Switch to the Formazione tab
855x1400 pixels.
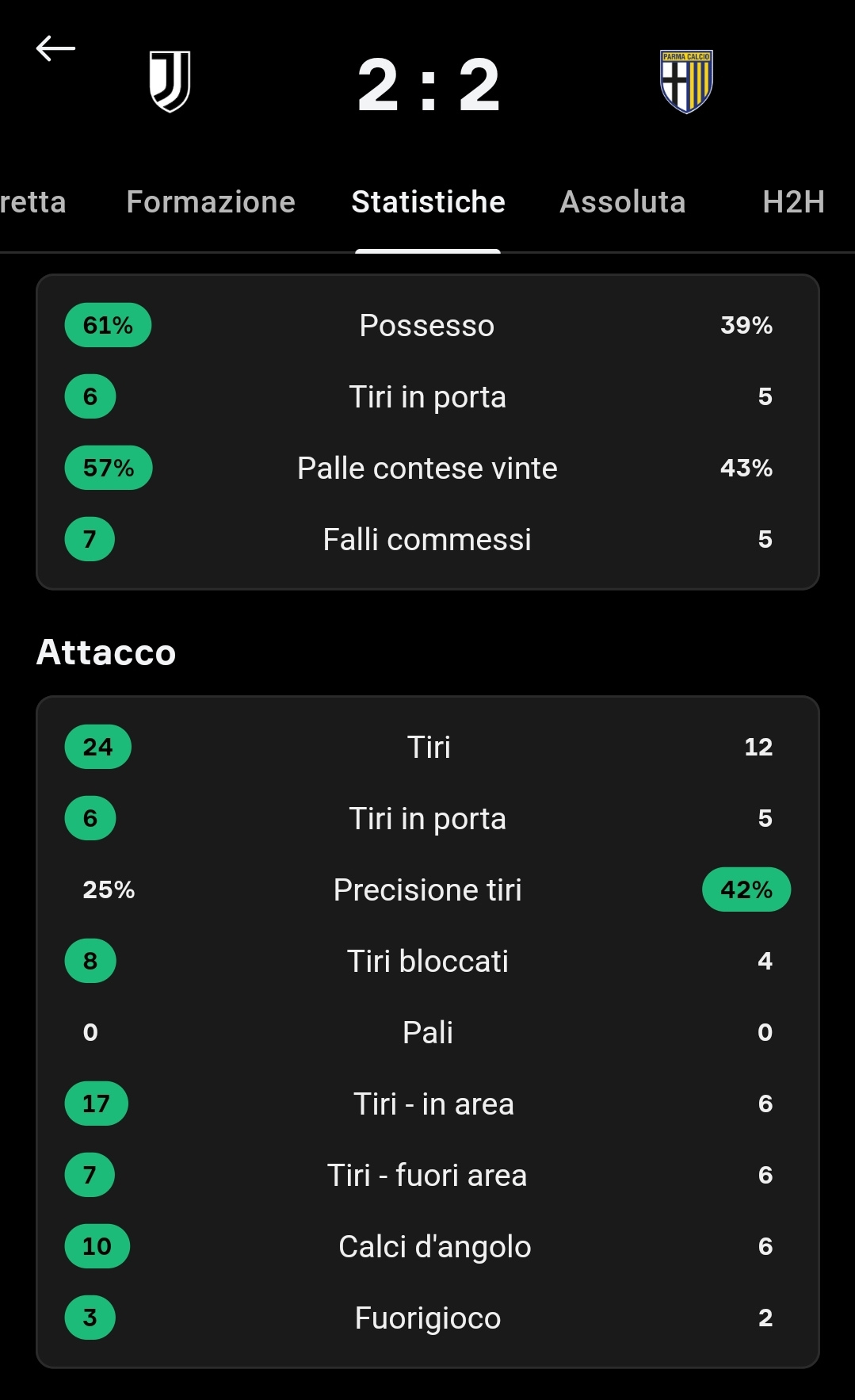(x=211, y=202)
